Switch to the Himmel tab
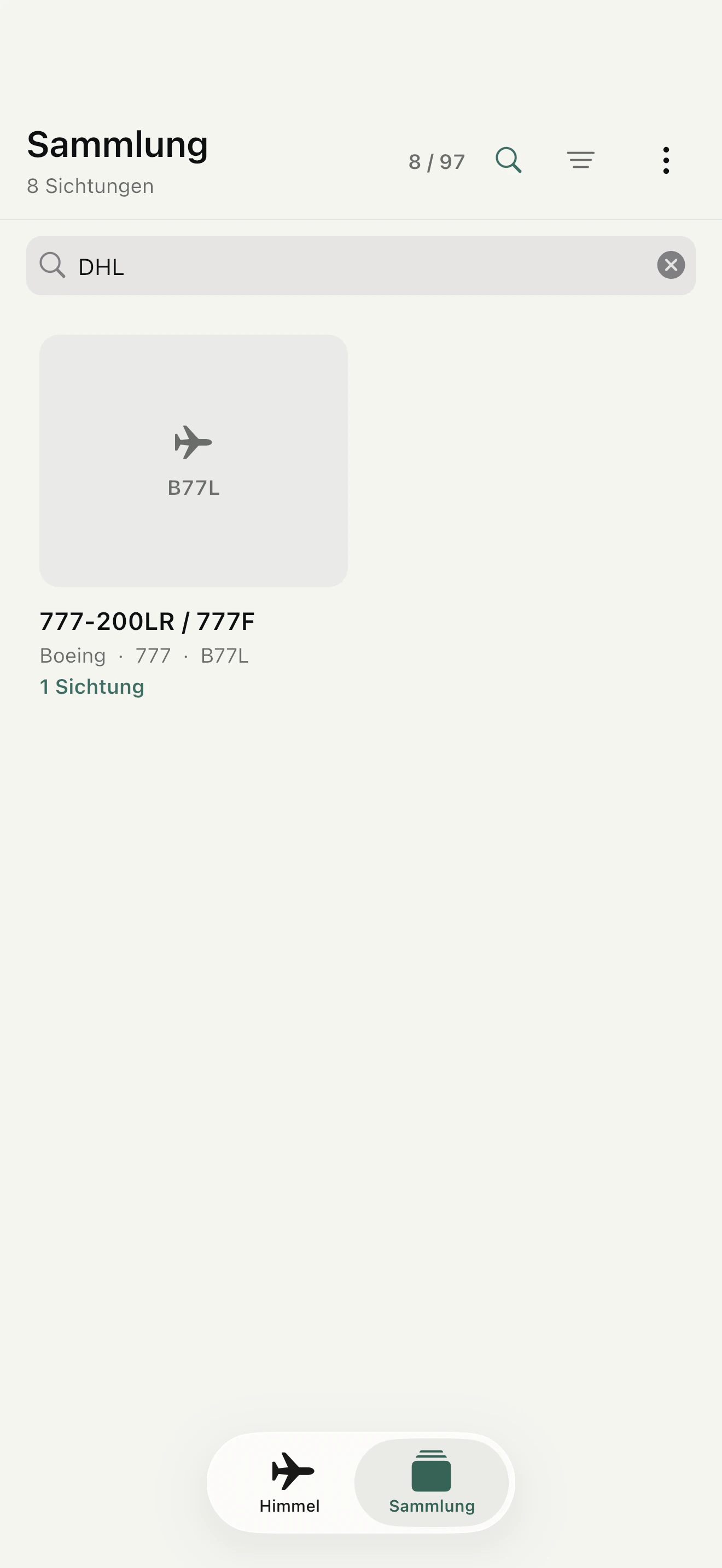Image resolution: width=722 pixels, height=1568 pixels. tap(290, 1483)
